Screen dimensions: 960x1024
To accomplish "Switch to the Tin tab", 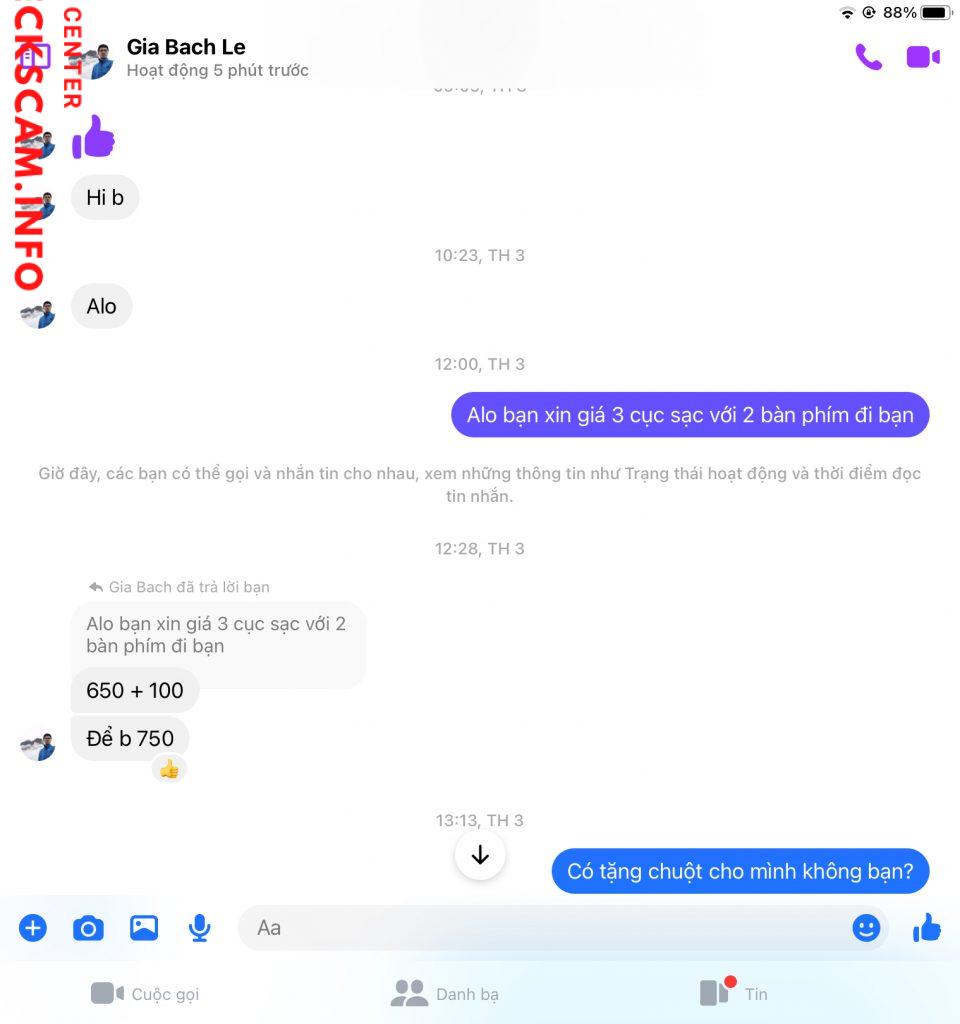I will point(734,993).
